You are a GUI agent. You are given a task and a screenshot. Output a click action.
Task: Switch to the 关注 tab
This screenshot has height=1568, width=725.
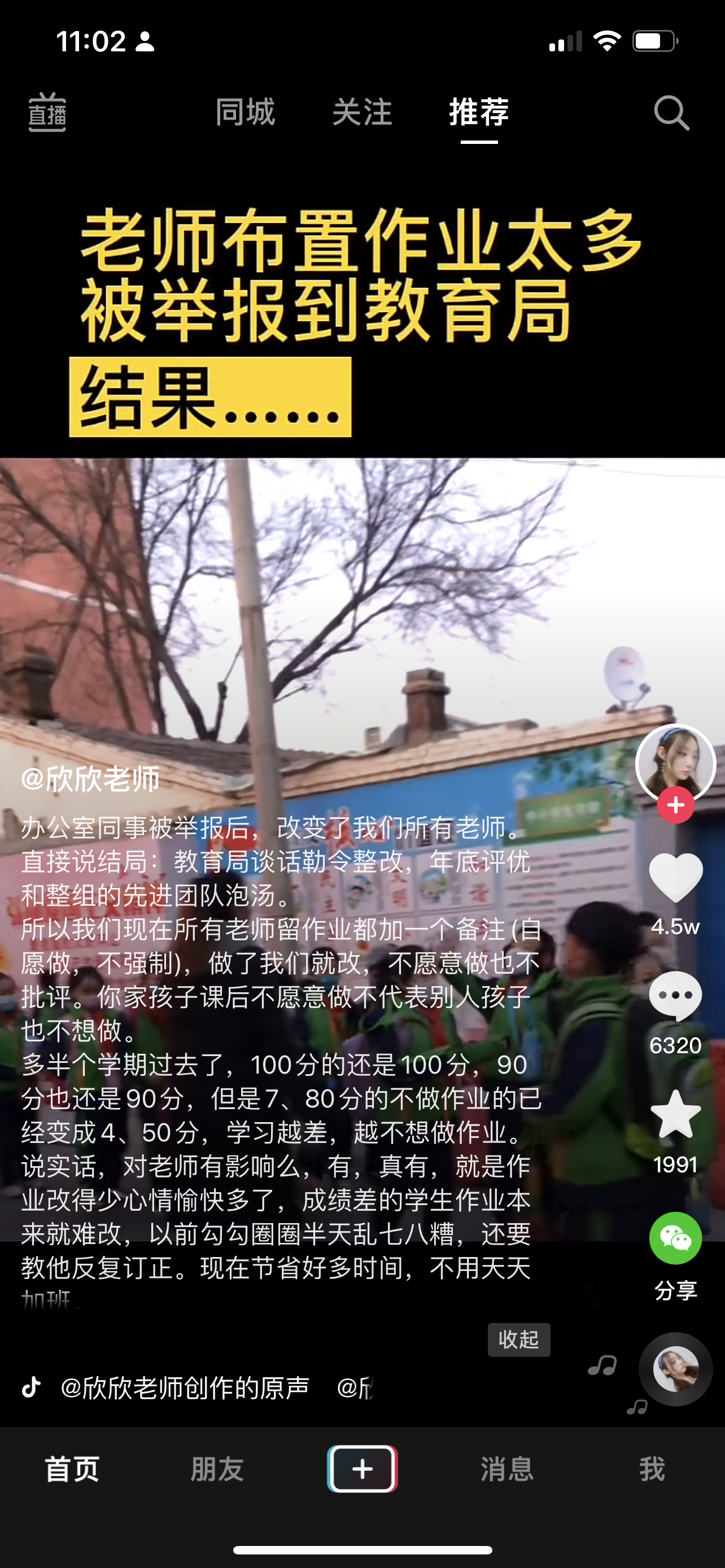(x=362, y=113)
